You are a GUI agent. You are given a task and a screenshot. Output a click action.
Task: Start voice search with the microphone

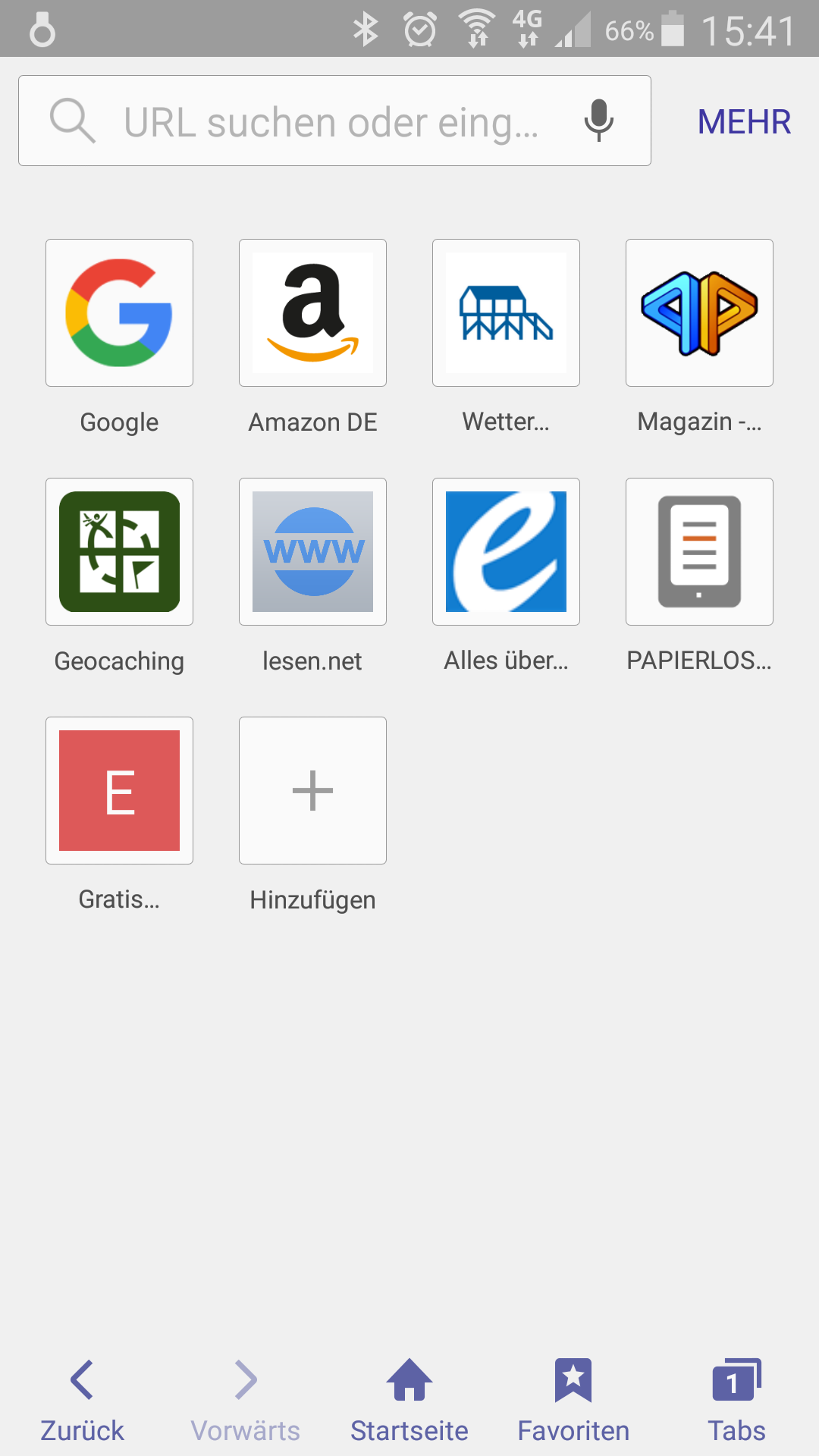point(598,121)
